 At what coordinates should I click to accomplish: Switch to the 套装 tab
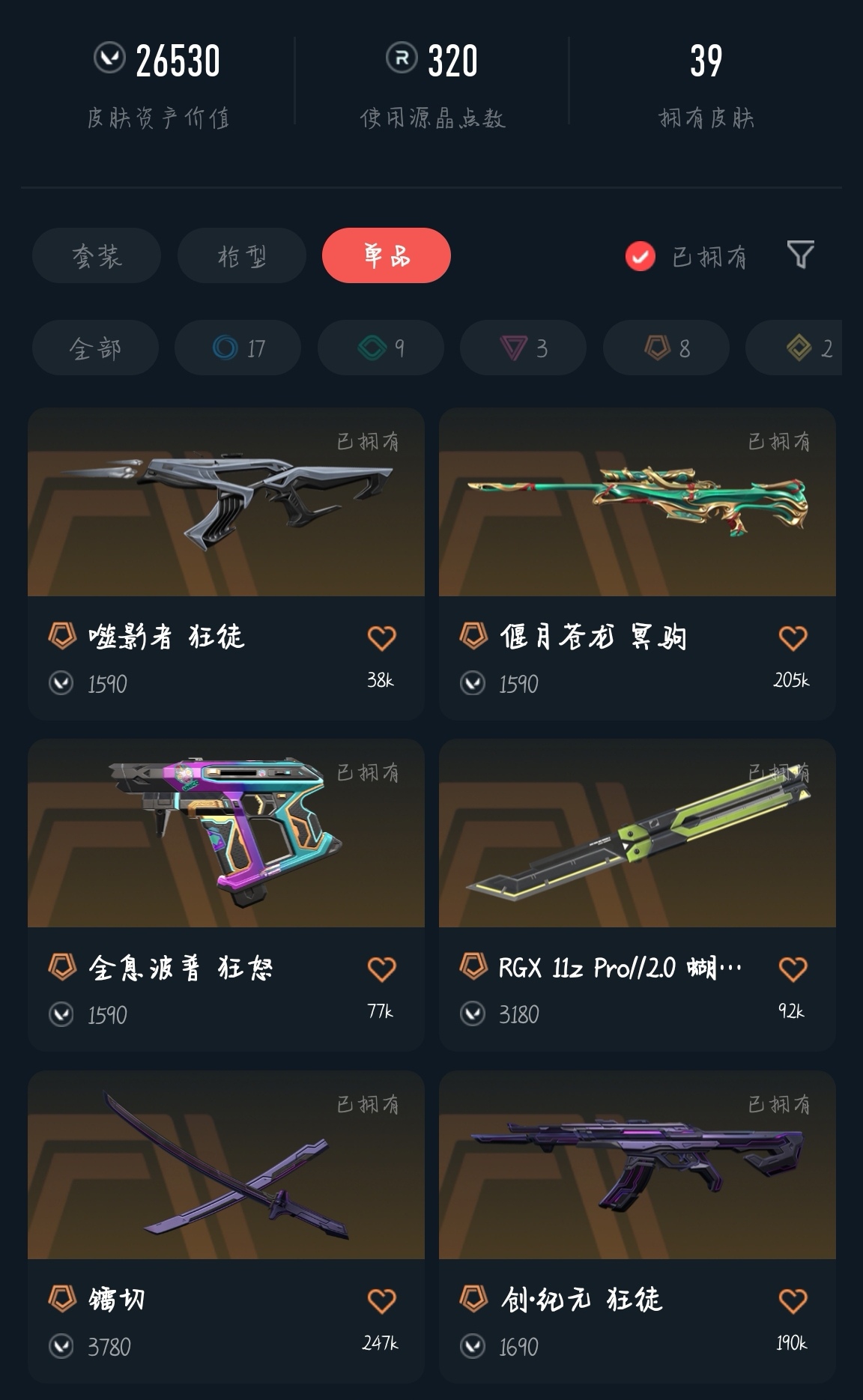point(96,256)
